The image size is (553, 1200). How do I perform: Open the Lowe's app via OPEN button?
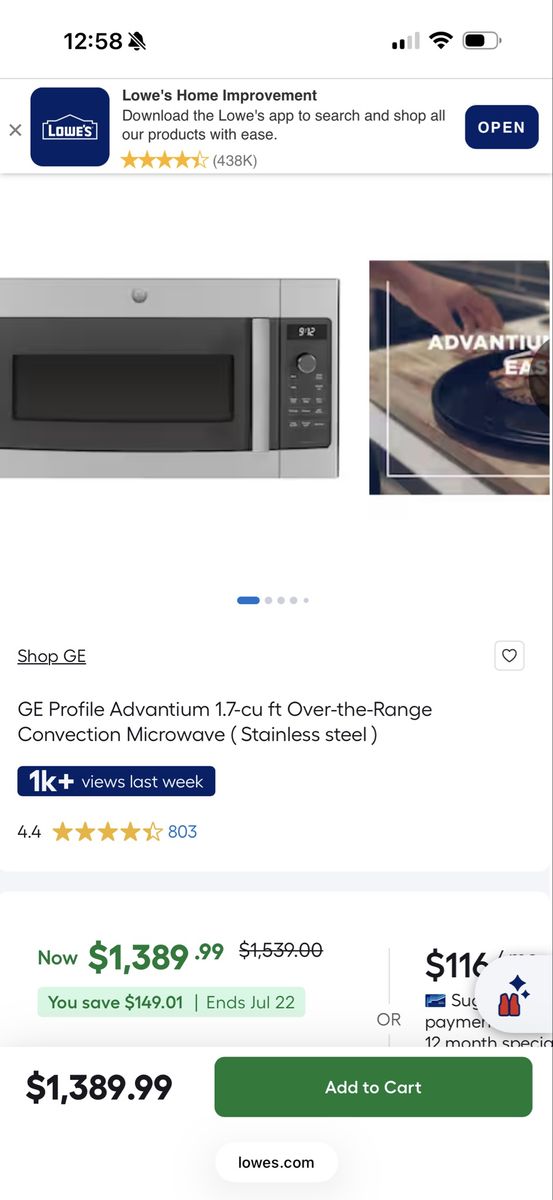pos(501,127)
